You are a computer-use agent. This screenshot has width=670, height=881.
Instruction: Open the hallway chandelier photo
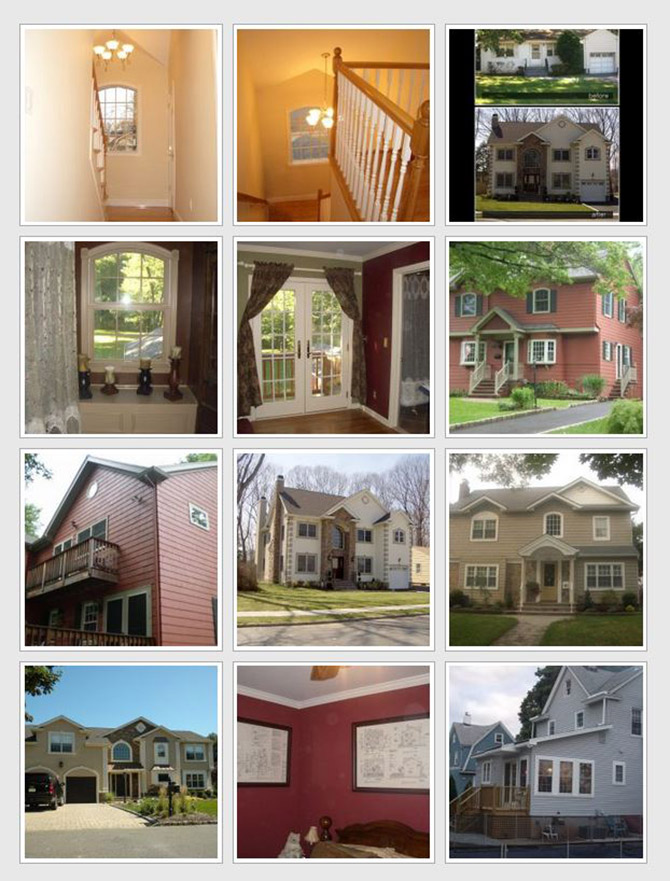pos(120,125)
